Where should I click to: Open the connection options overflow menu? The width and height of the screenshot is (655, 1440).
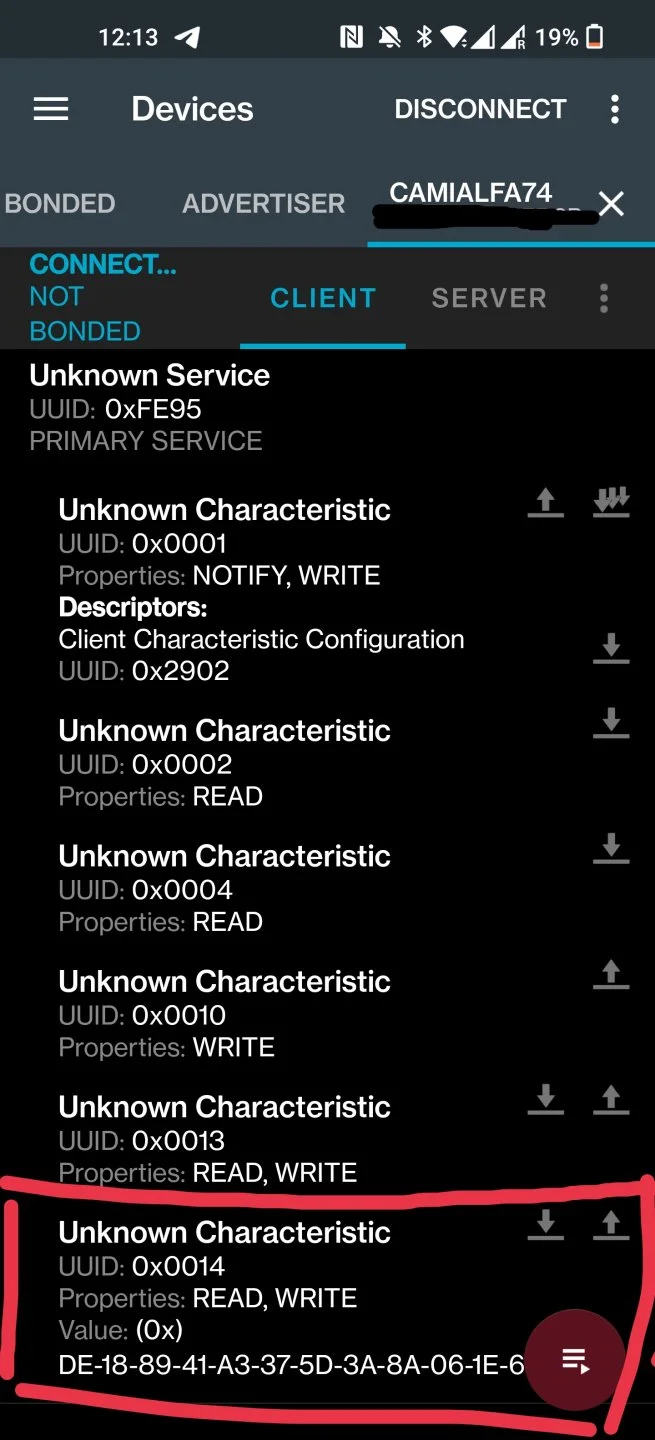[603, 298]
